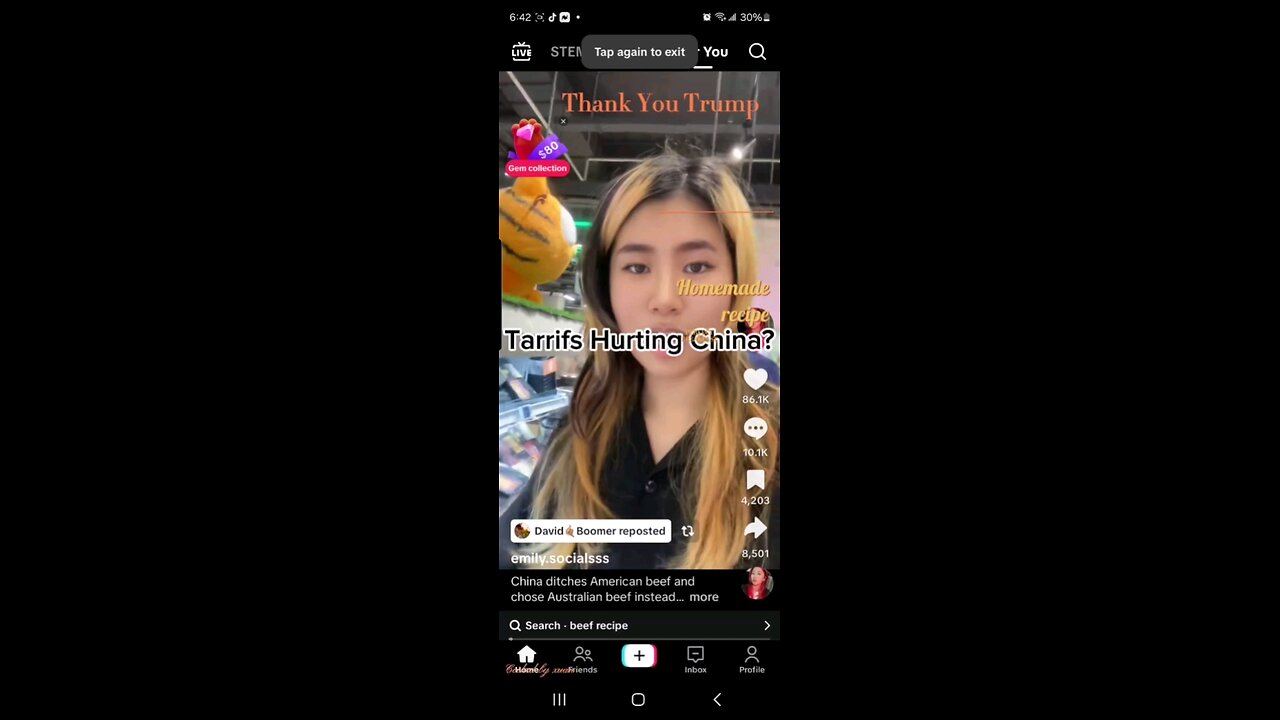
Task: Share this video via the arrow
Action: coord(755,530)
